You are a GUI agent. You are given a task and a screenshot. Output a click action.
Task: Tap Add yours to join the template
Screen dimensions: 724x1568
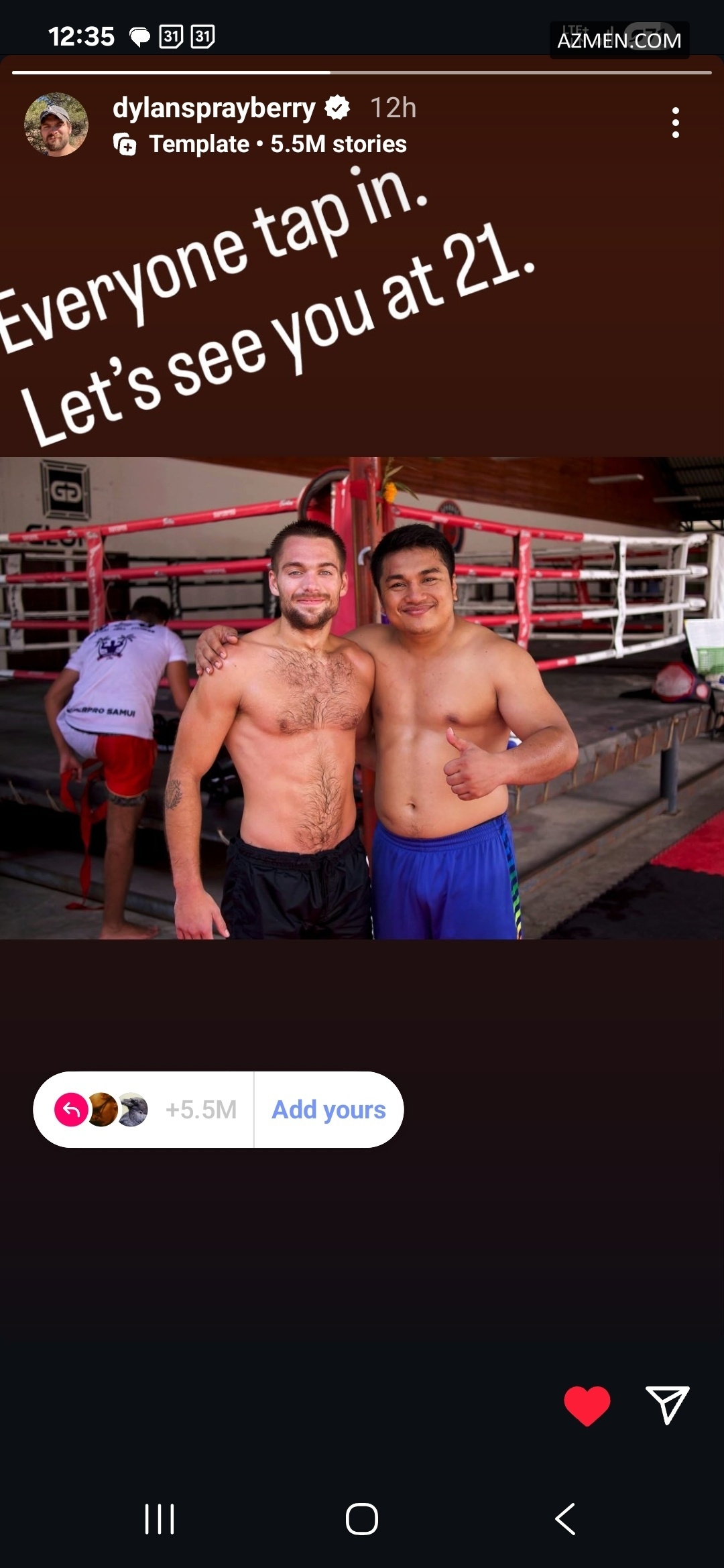(328, 1110)
